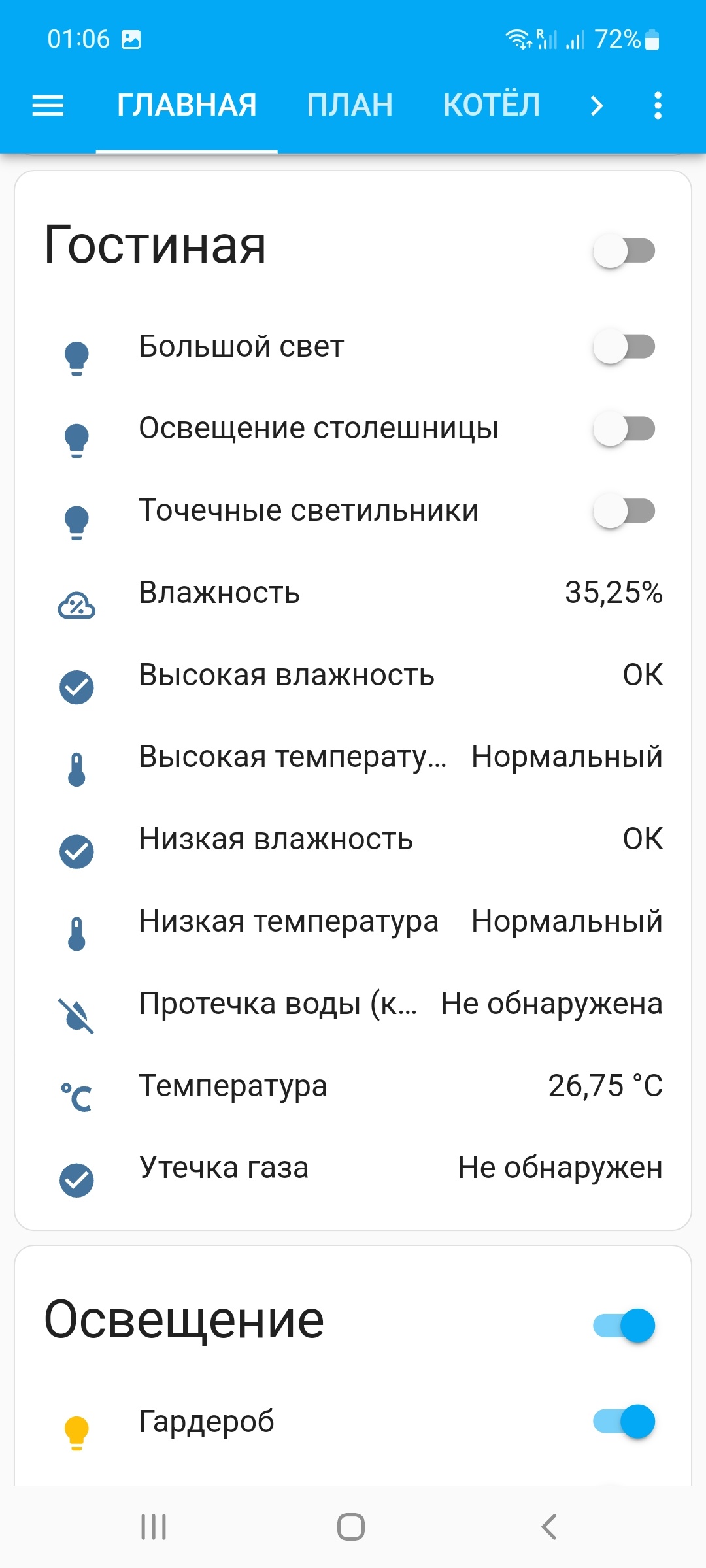Tap the Android back button
The image size is (706, 1568).
548,1527
